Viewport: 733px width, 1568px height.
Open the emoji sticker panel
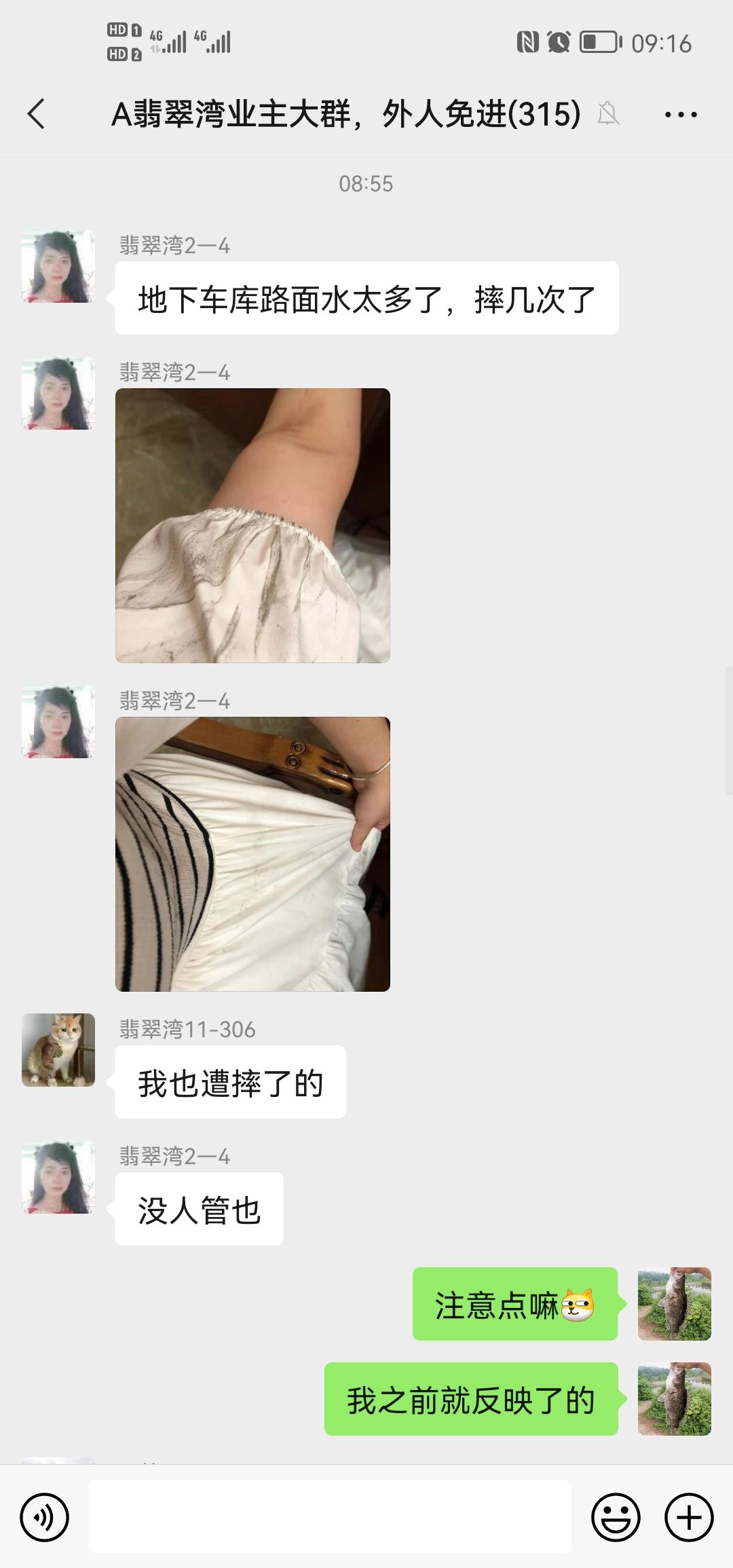tap(616, 1516)
